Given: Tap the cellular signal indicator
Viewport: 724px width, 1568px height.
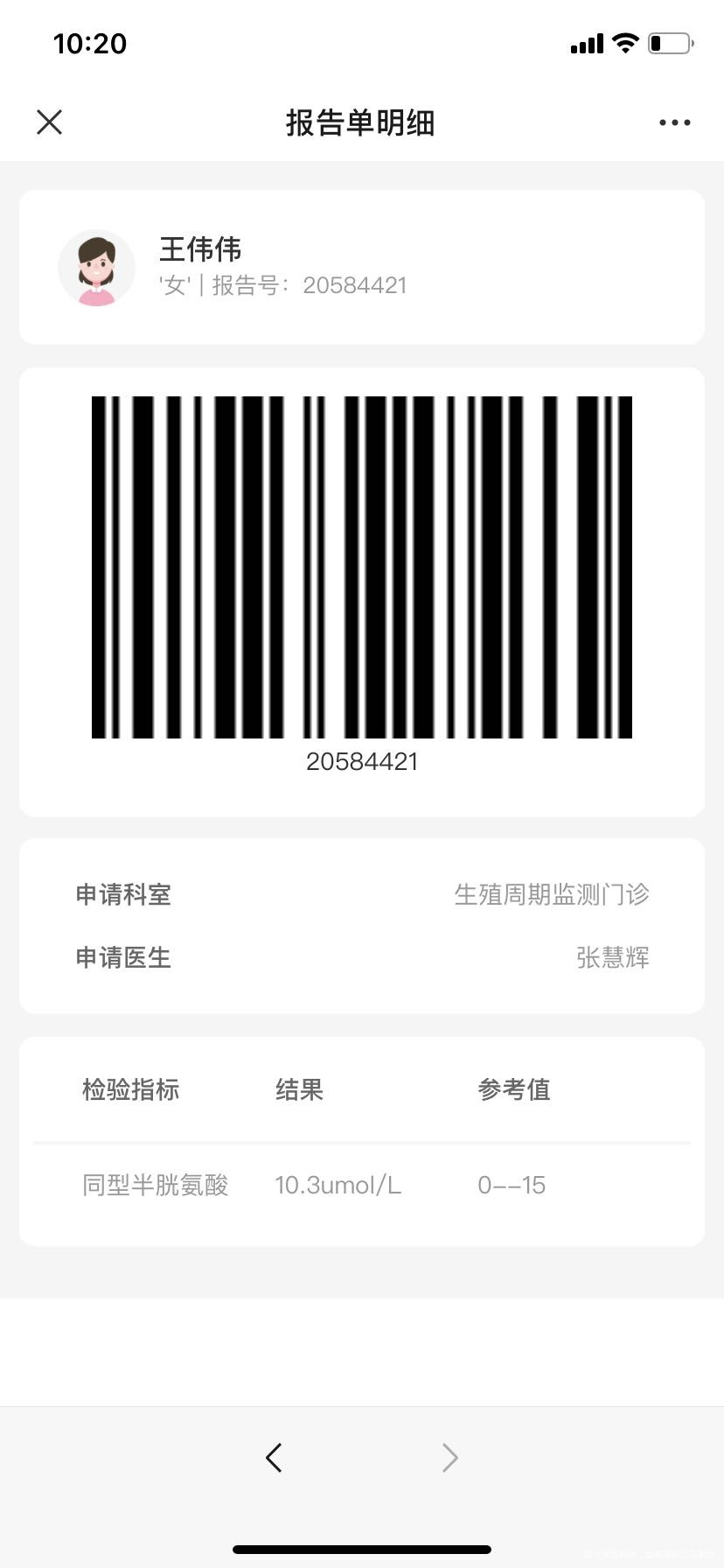Looking at the screenshot, I should pyautogui.click(x=584, y=42).
